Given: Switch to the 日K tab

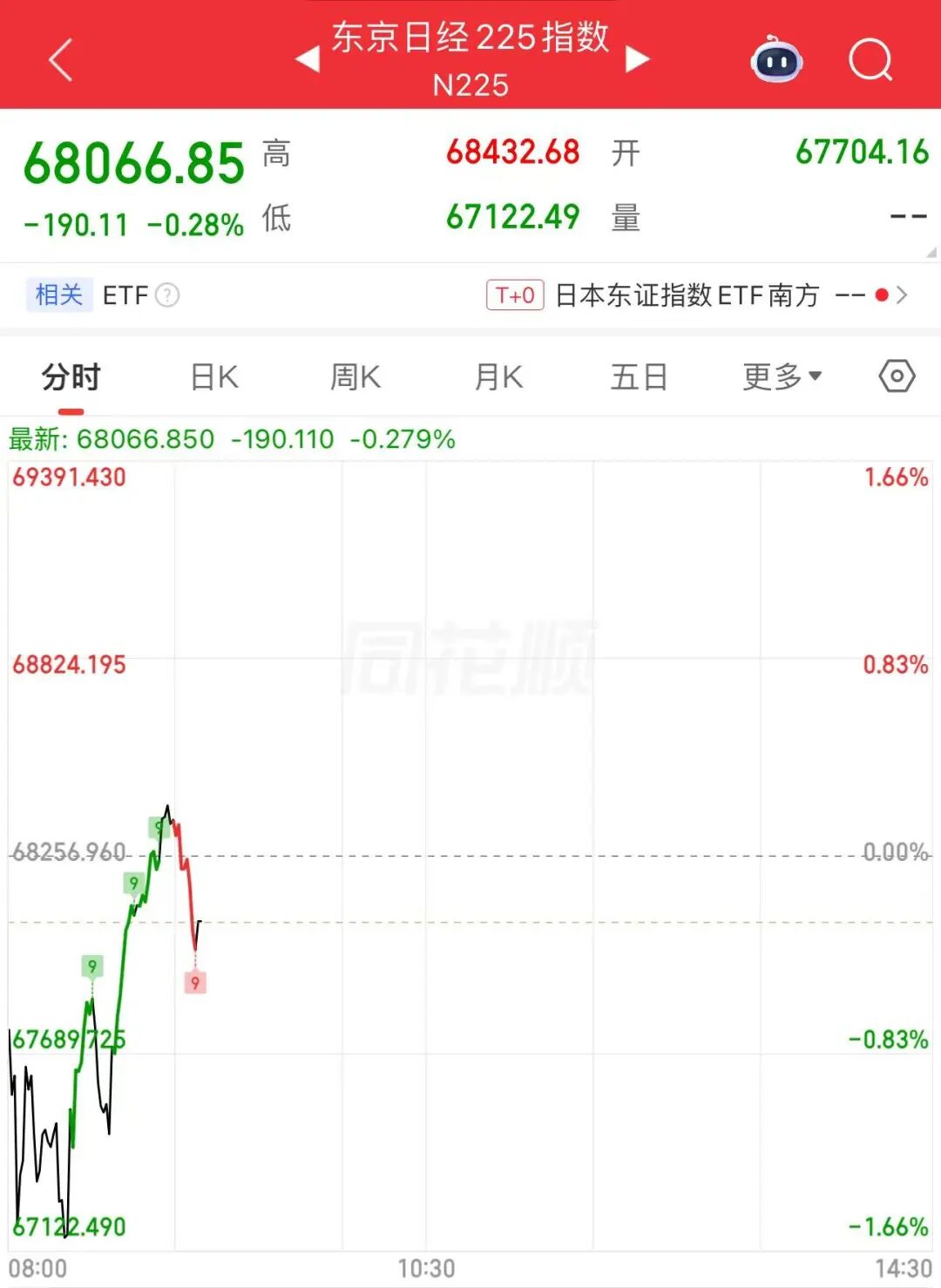Looking at the screenshot, I should tap(214, 377).
